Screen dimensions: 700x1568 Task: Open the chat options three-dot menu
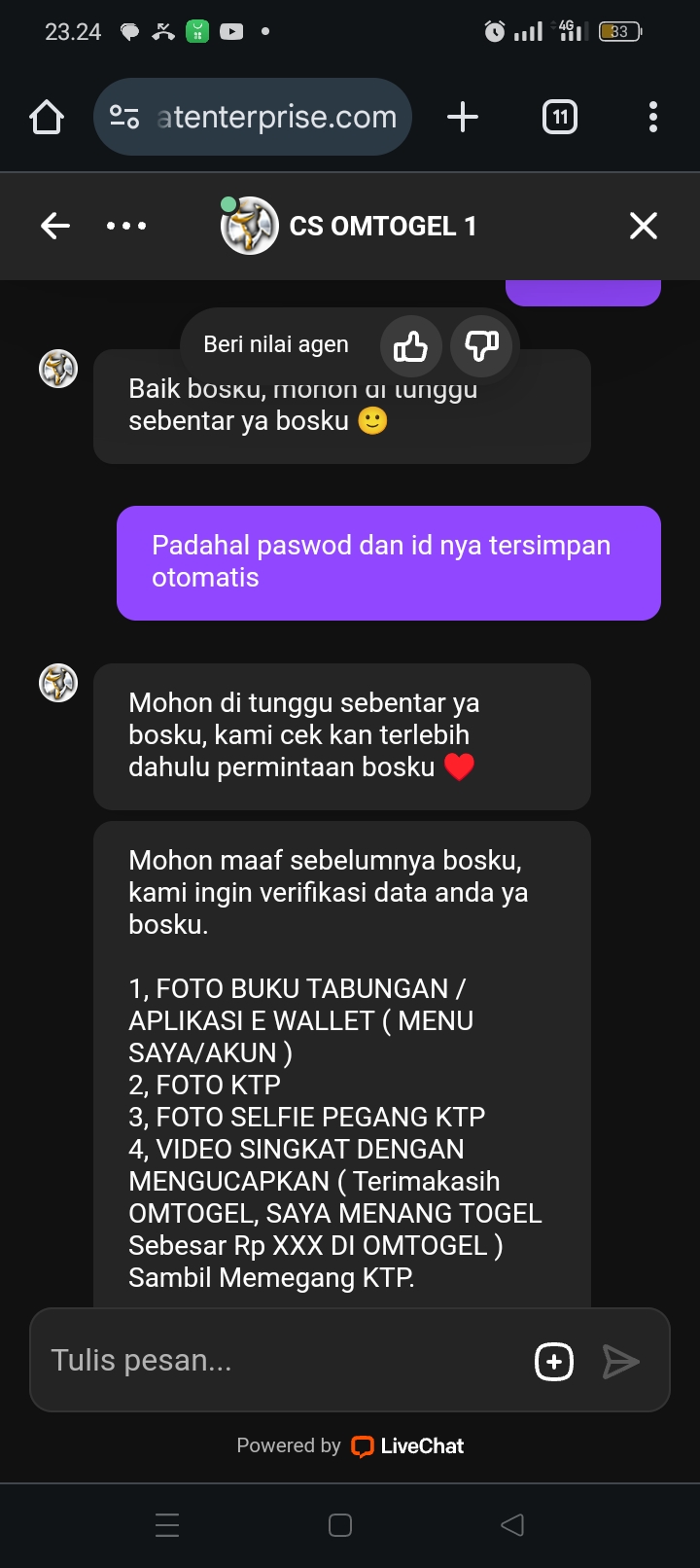point(126,226)
